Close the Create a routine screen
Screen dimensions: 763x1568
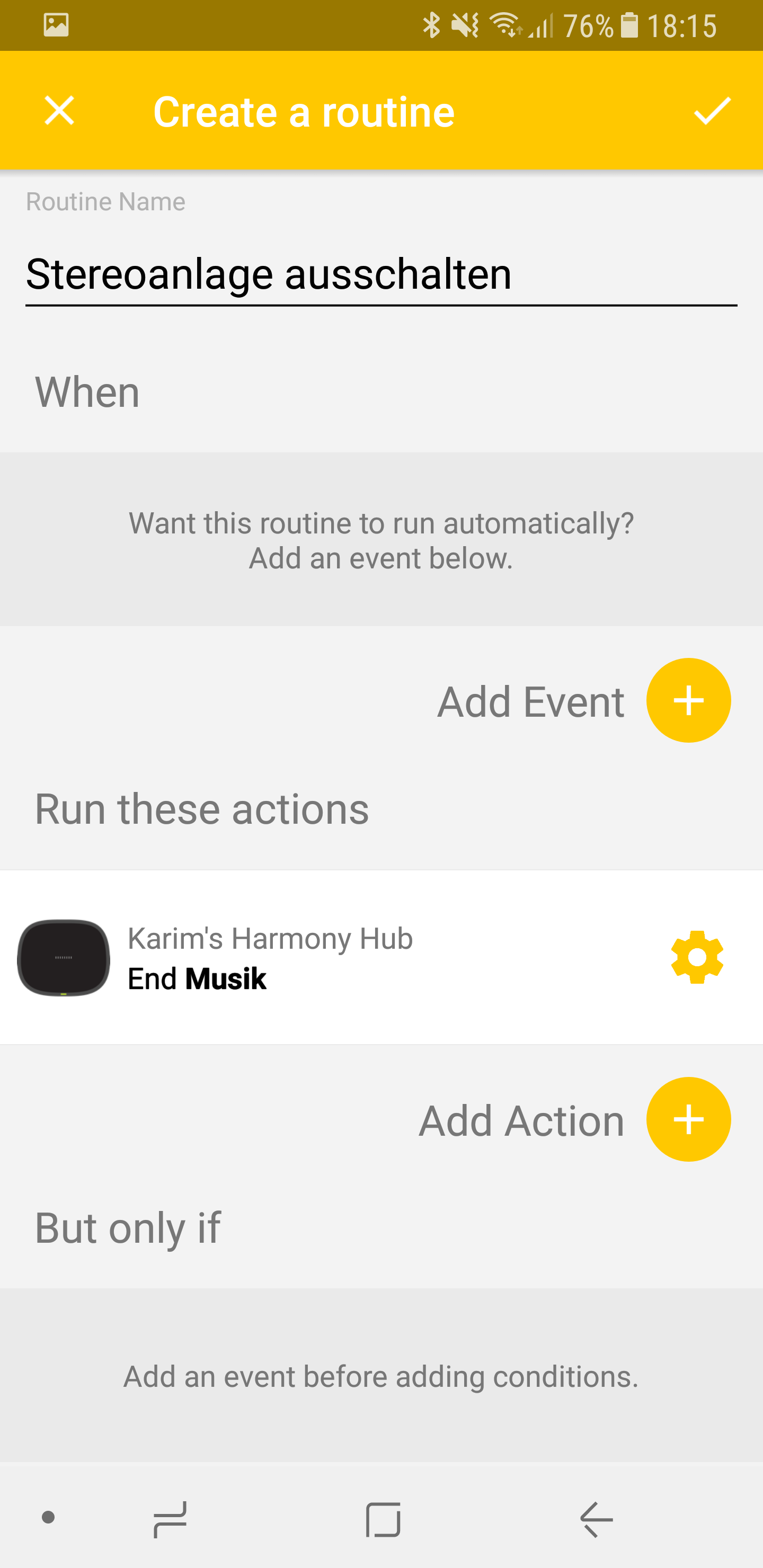[x=60, y=111]
